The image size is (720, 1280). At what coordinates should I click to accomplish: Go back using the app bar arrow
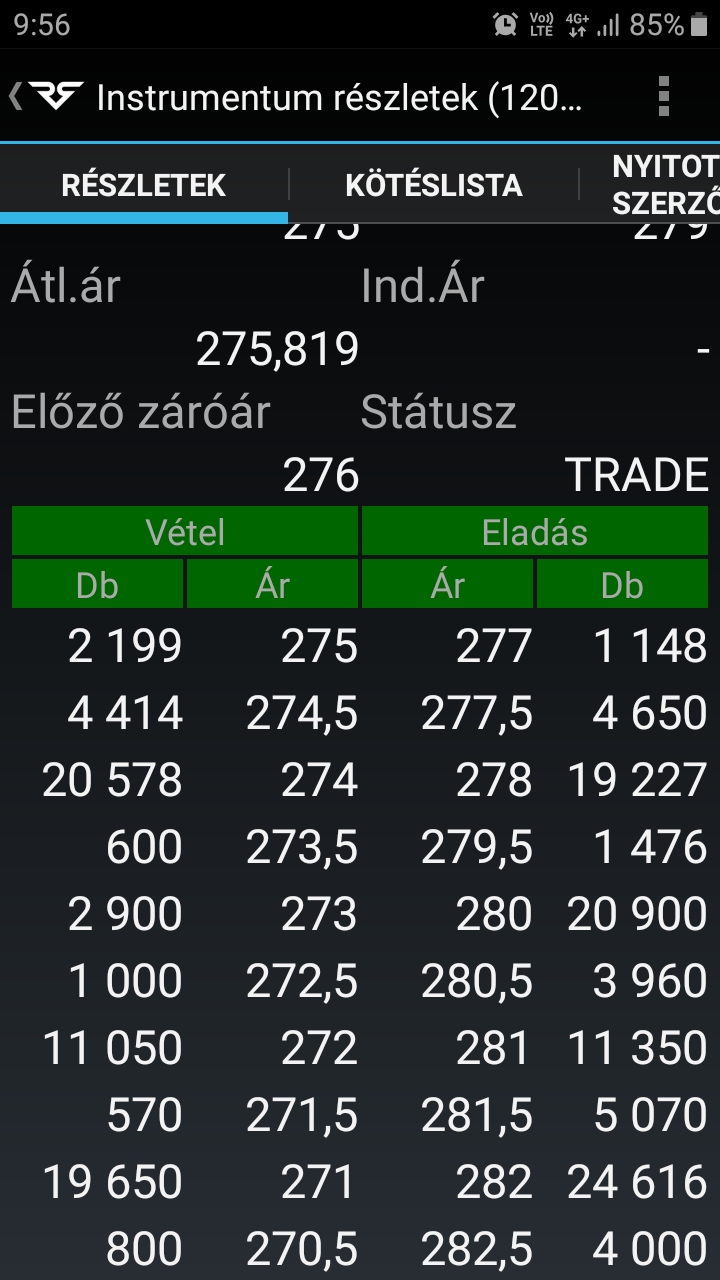click(15, 97)
